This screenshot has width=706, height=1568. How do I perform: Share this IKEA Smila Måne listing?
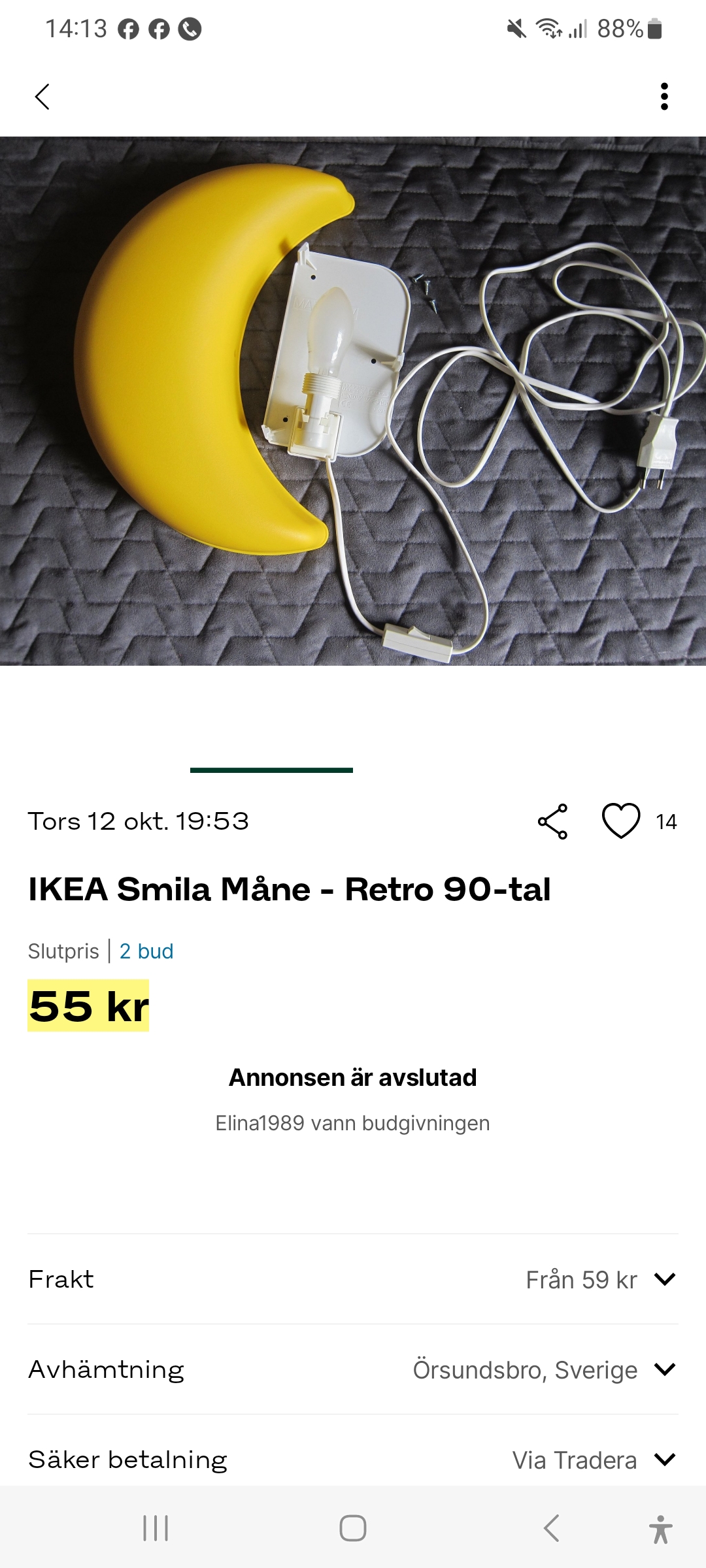553,821
